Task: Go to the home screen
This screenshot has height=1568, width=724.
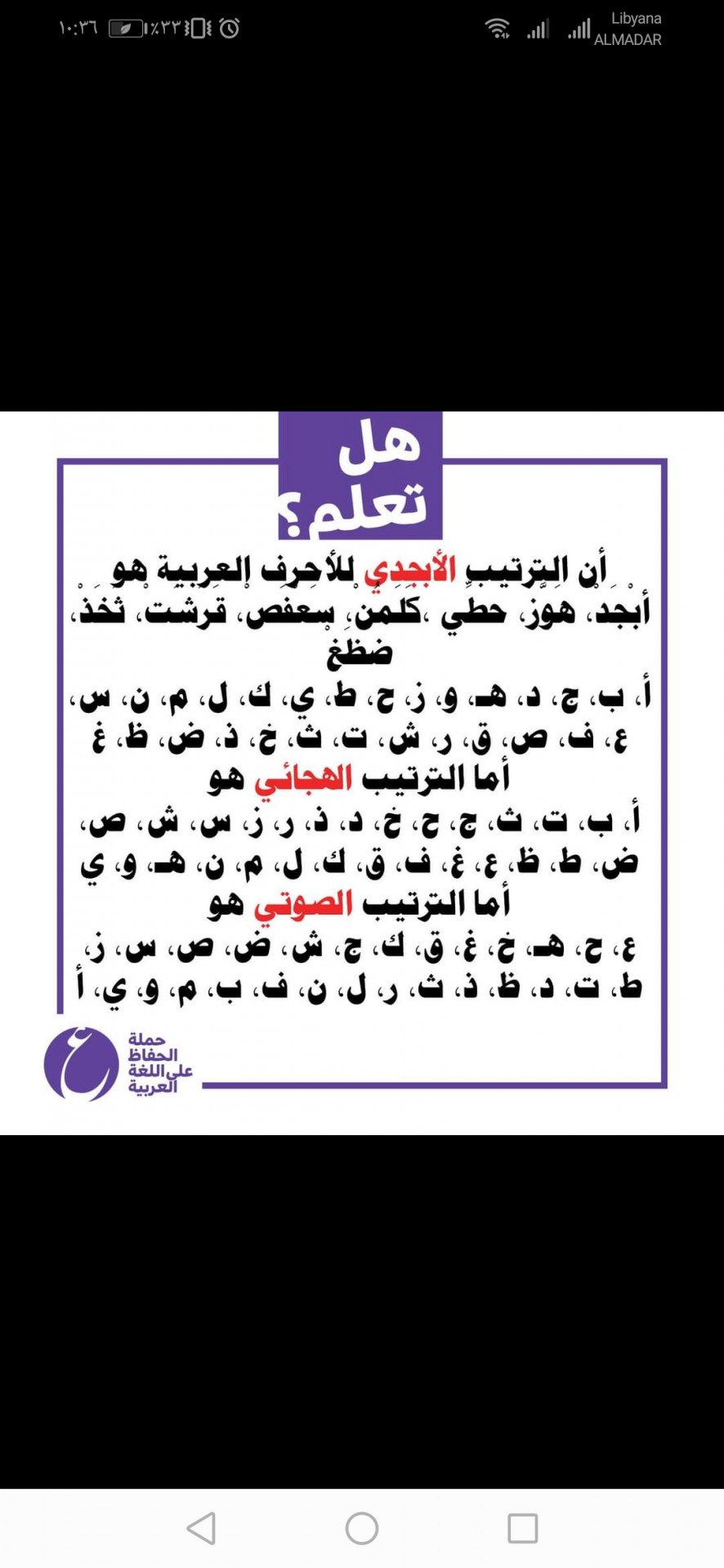Action: click(362, 1528)
